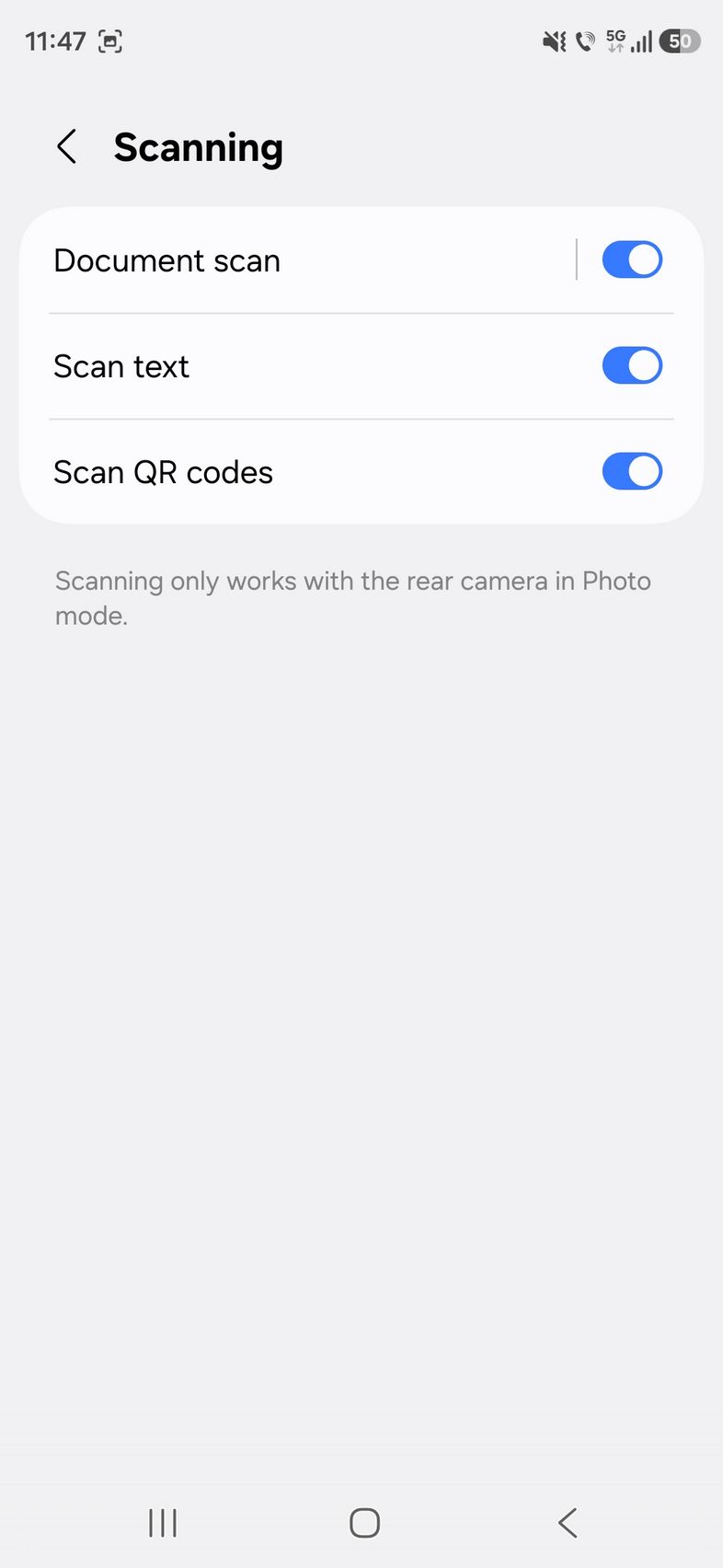Go back from the Scanning screen
This screenshot has width=723, height=1568.
(x=66, y=147)
